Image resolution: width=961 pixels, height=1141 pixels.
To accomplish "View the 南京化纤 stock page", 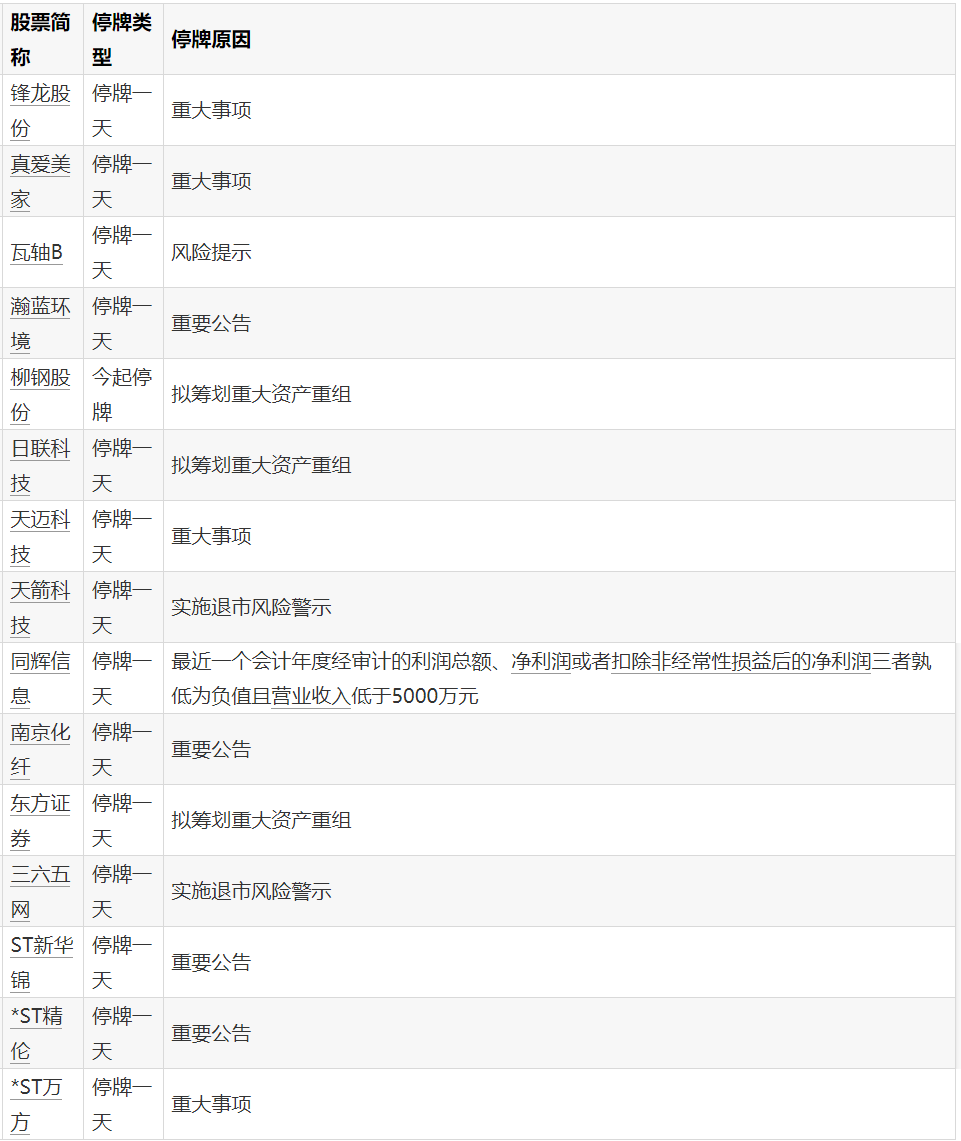I will click(x=40, y=733).
